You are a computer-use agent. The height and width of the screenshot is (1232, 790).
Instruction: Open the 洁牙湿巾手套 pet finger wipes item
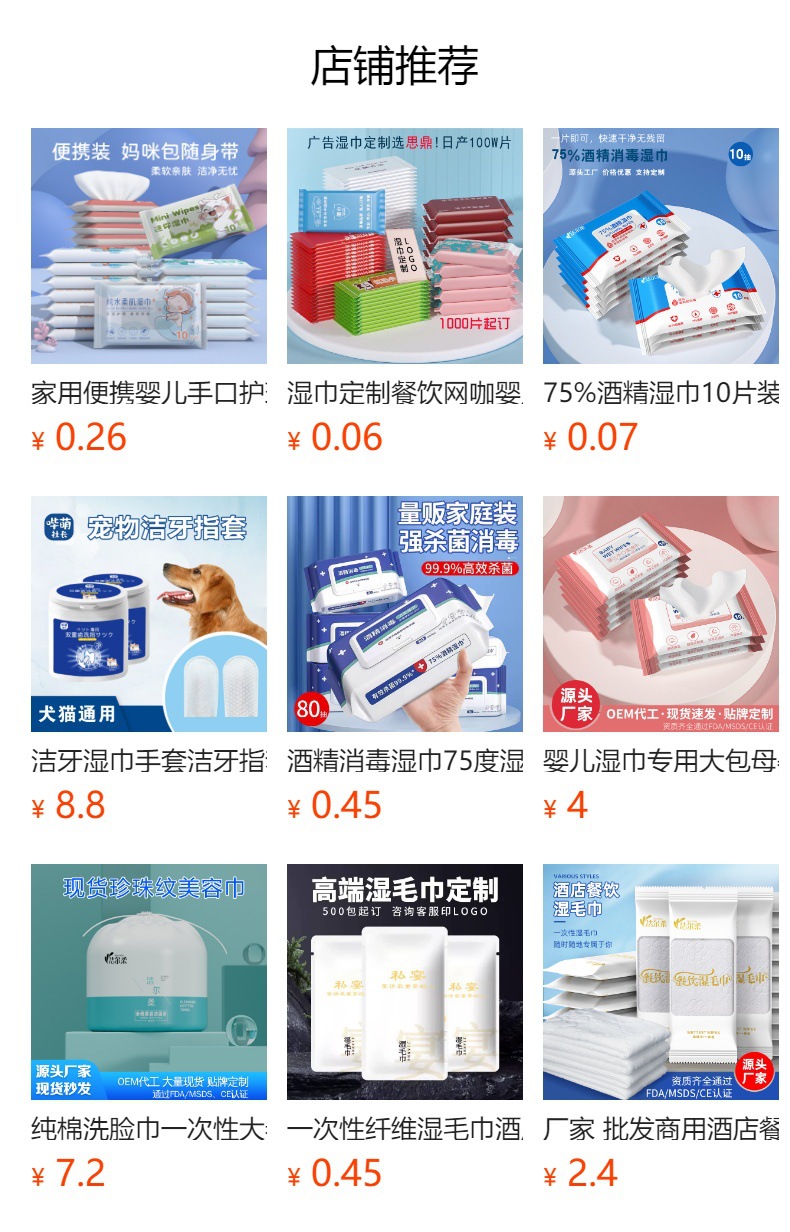[149, 614]
